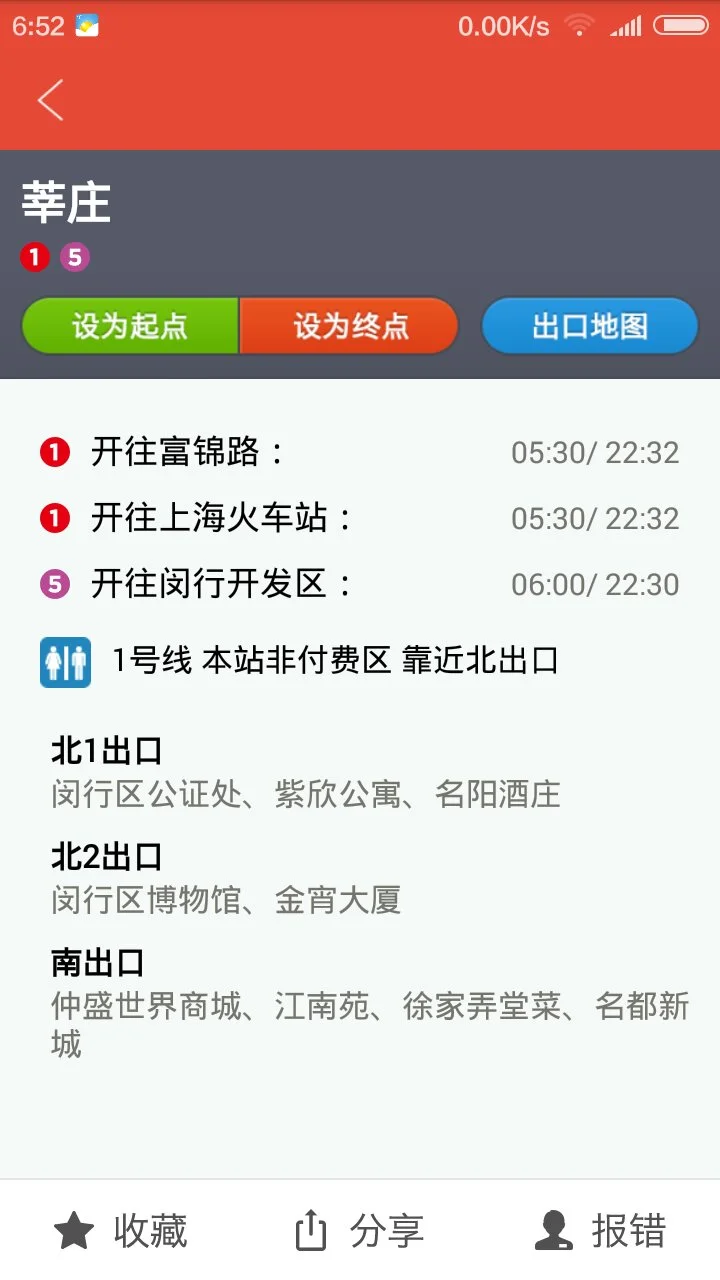Open the 出口地图 exit map
Viewport: 720px width, 1280px height.
tap(589, 325)
